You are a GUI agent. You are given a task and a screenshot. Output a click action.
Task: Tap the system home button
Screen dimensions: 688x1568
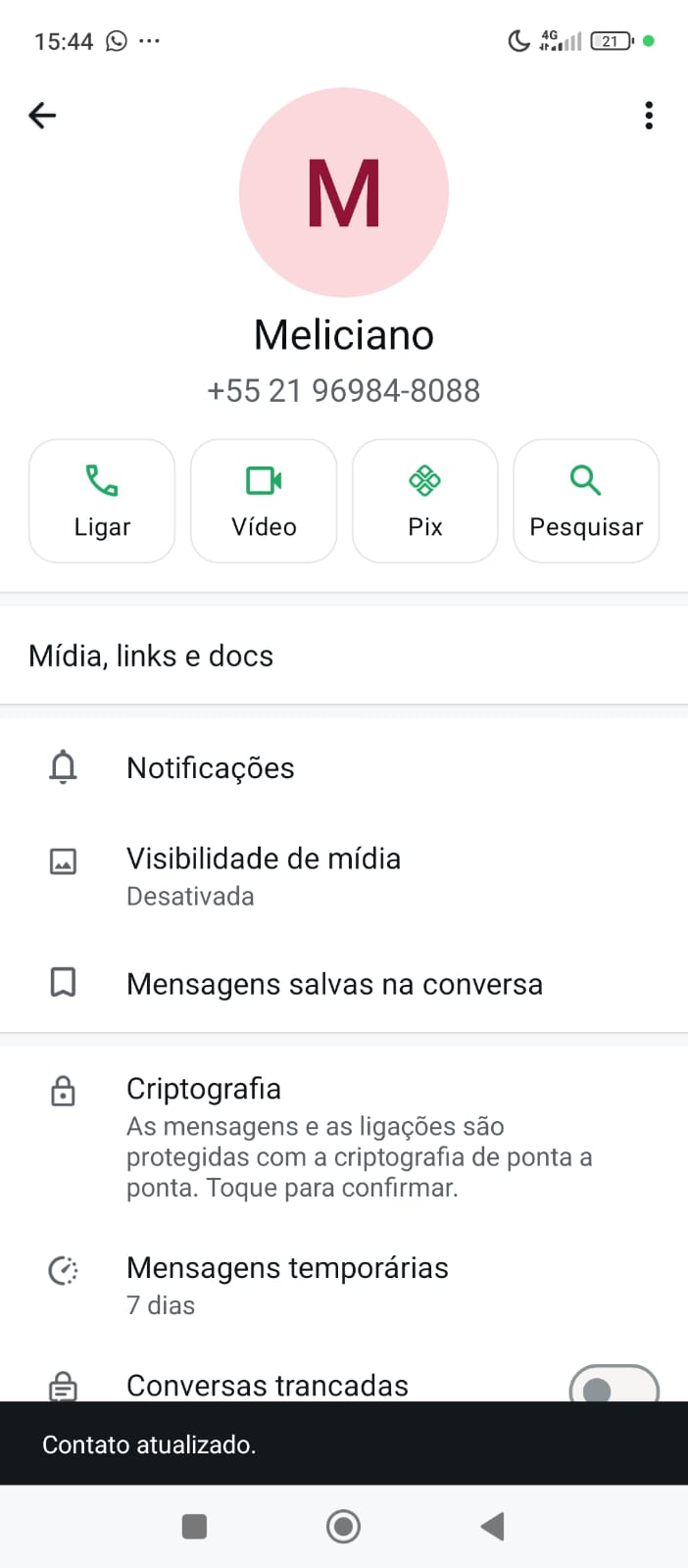pos(343,1526)
